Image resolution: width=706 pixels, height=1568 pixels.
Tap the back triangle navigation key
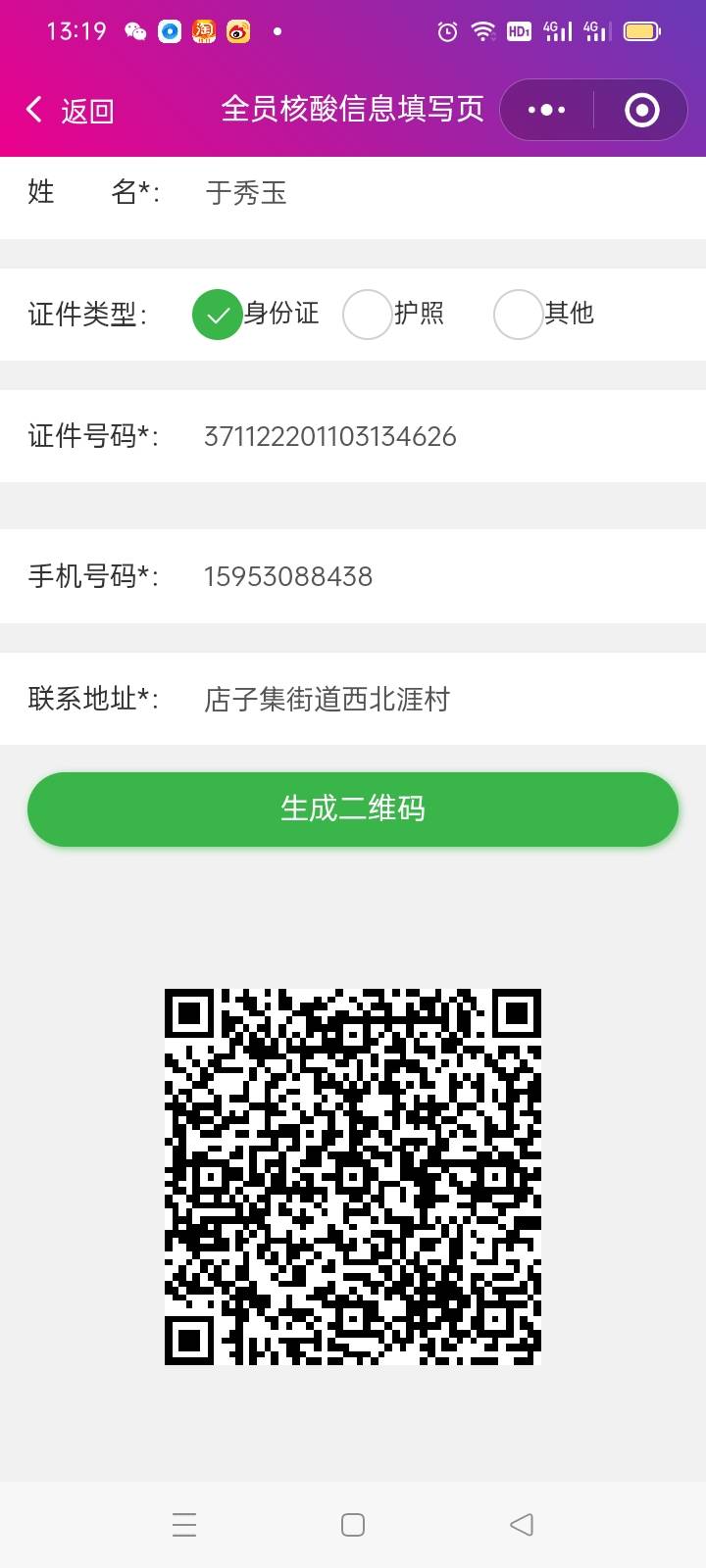click(x=521, y=1525)
